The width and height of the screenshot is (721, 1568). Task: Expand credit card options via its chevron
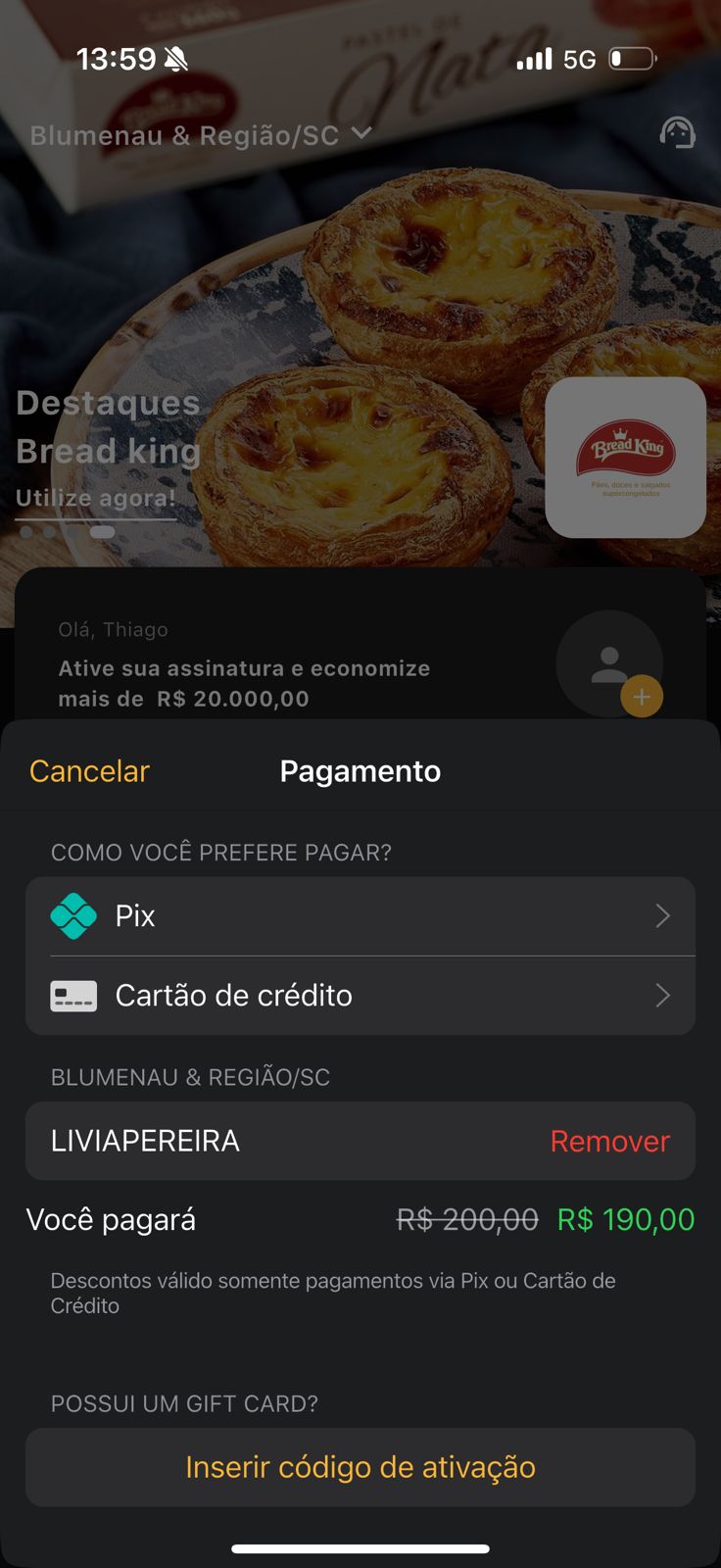(662, 995)
